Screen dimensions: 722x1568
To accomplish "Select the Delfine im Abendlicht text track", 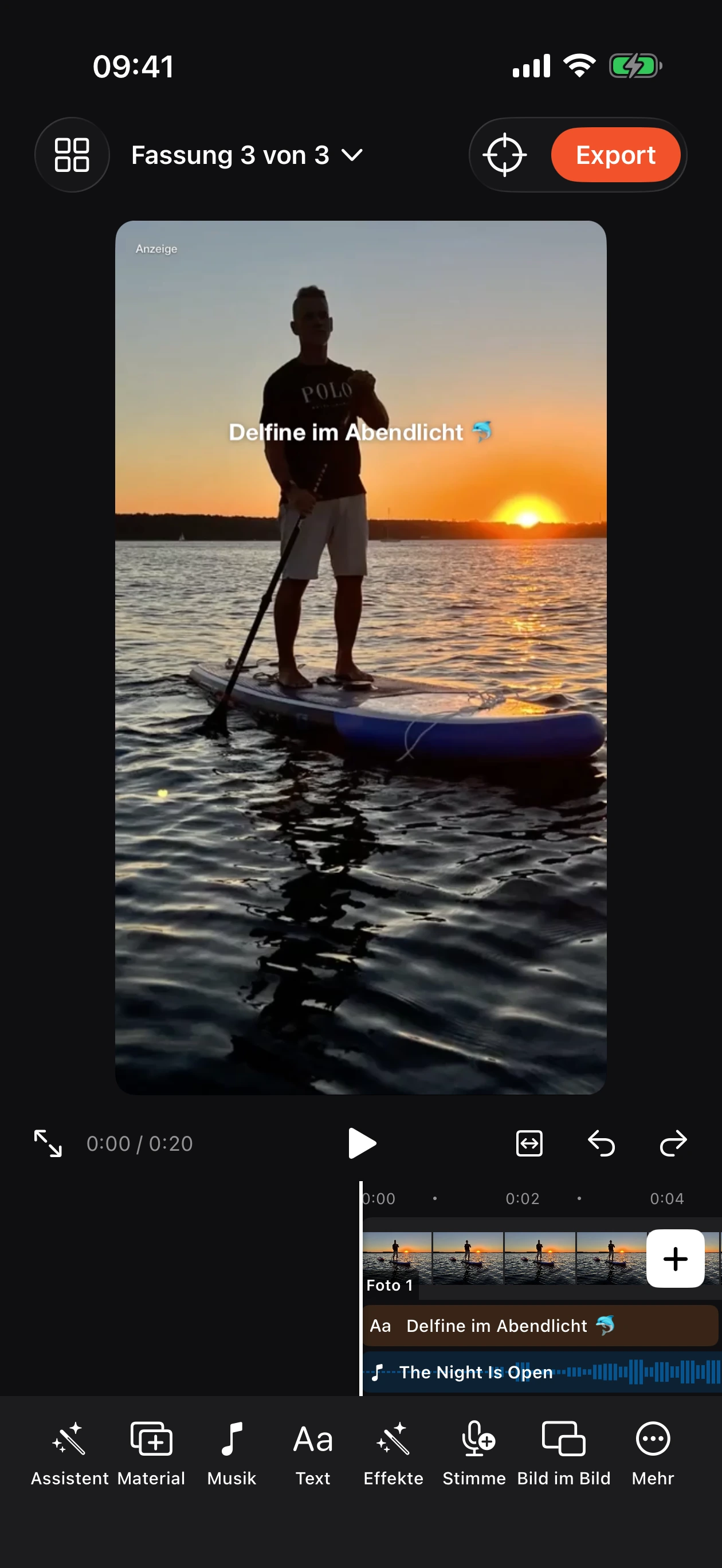I will [x=540, y=1325].
